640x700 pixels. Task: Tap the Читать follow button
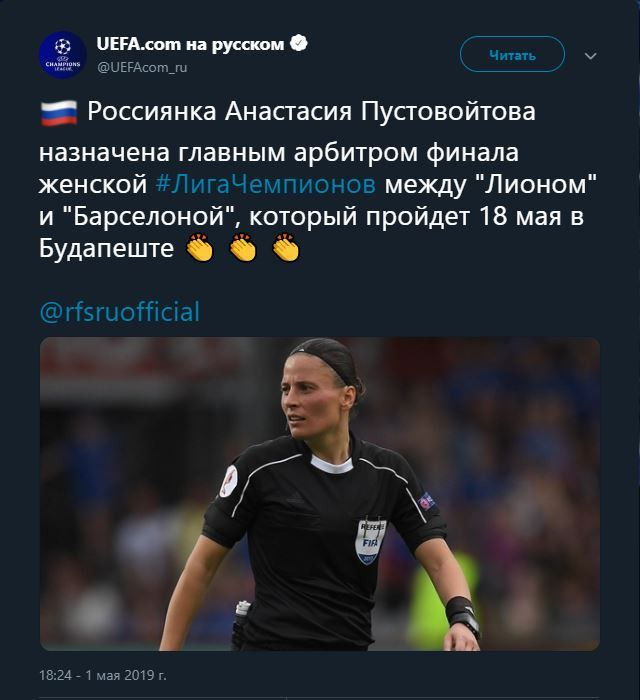pyautogui.click(x=512, y=55)
